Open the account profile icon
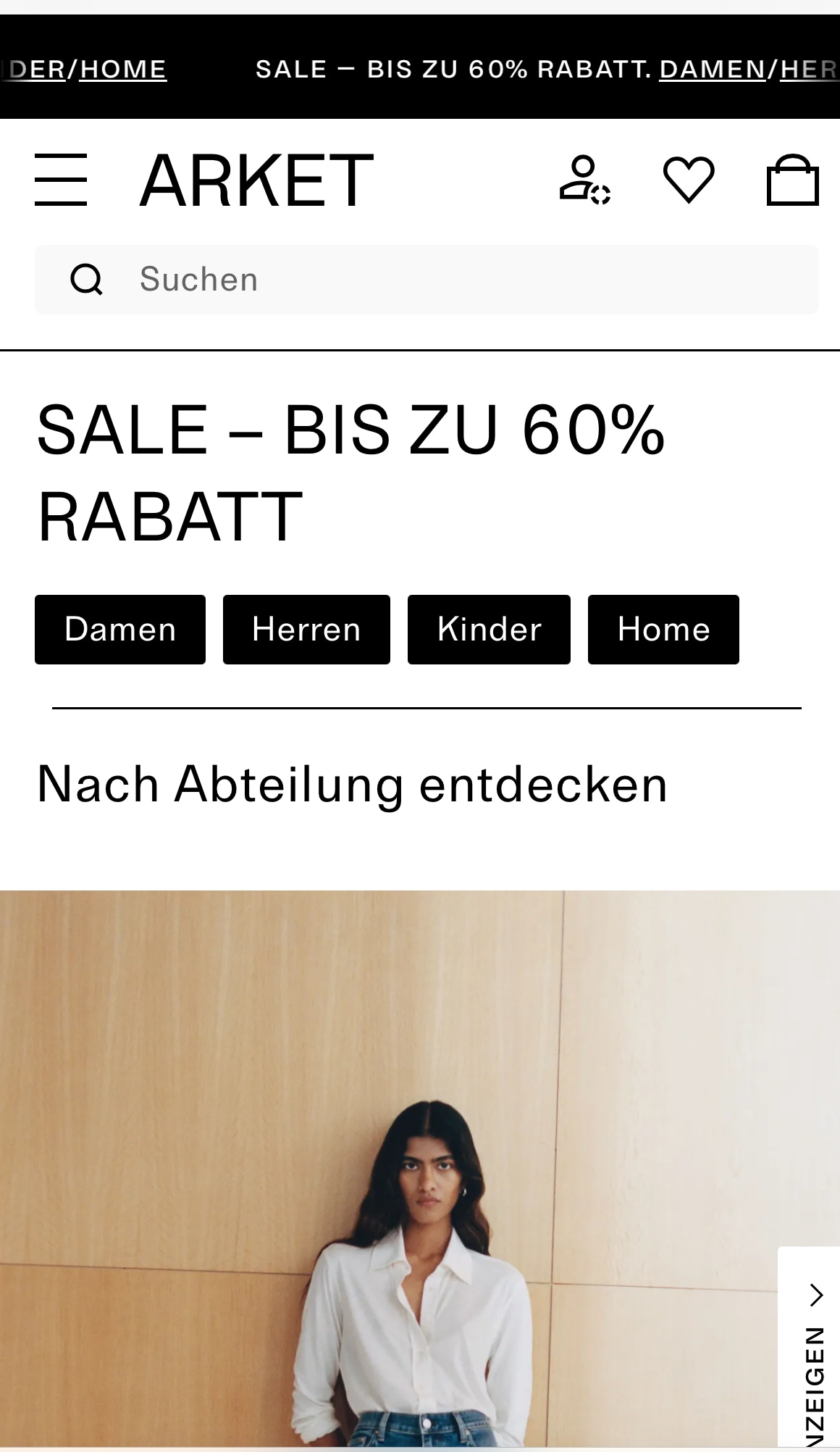The image size is (840, 1452). pyautogui.click(x=584, y=180)
